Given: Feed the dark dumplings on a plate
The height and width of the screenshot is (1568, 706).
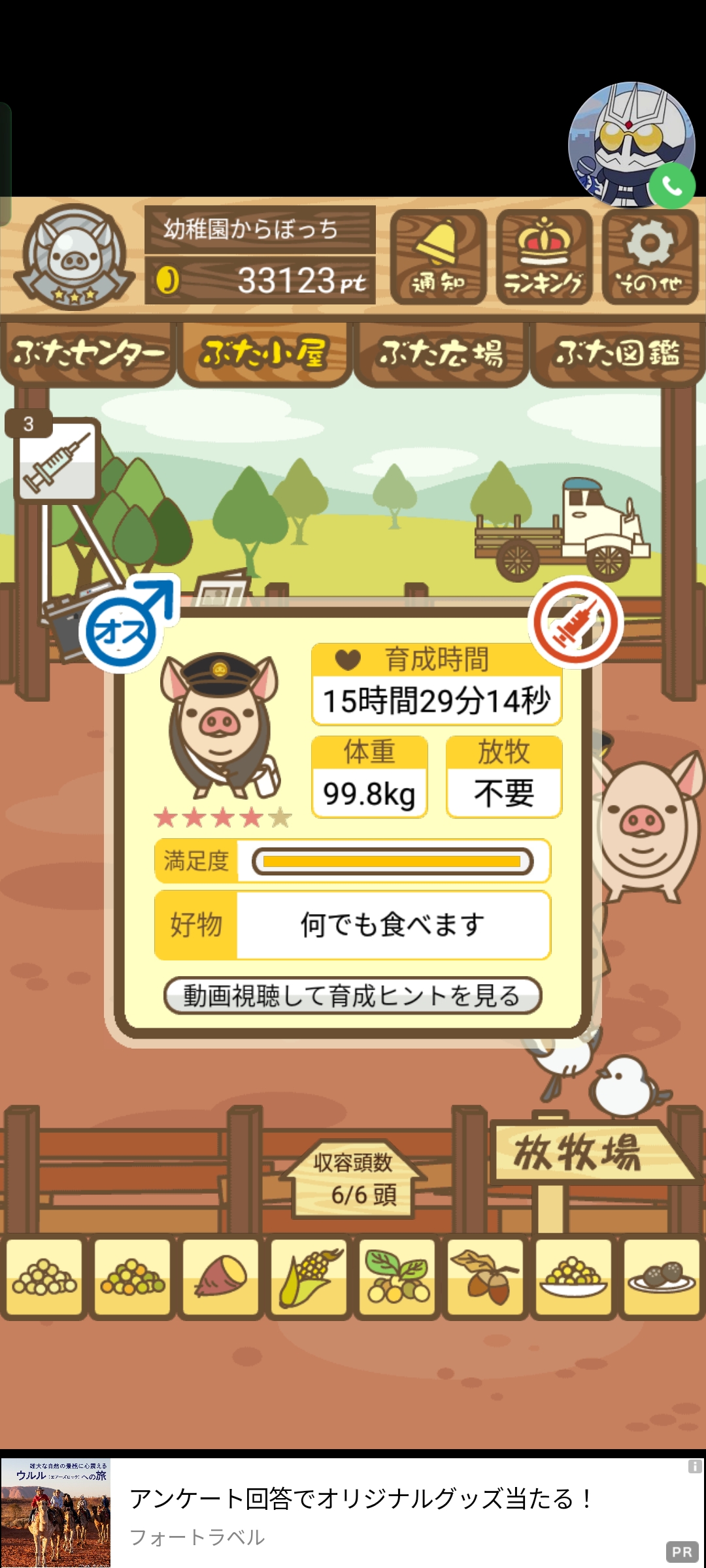Looking at the screenshot, I should (x=662, y=1277).
